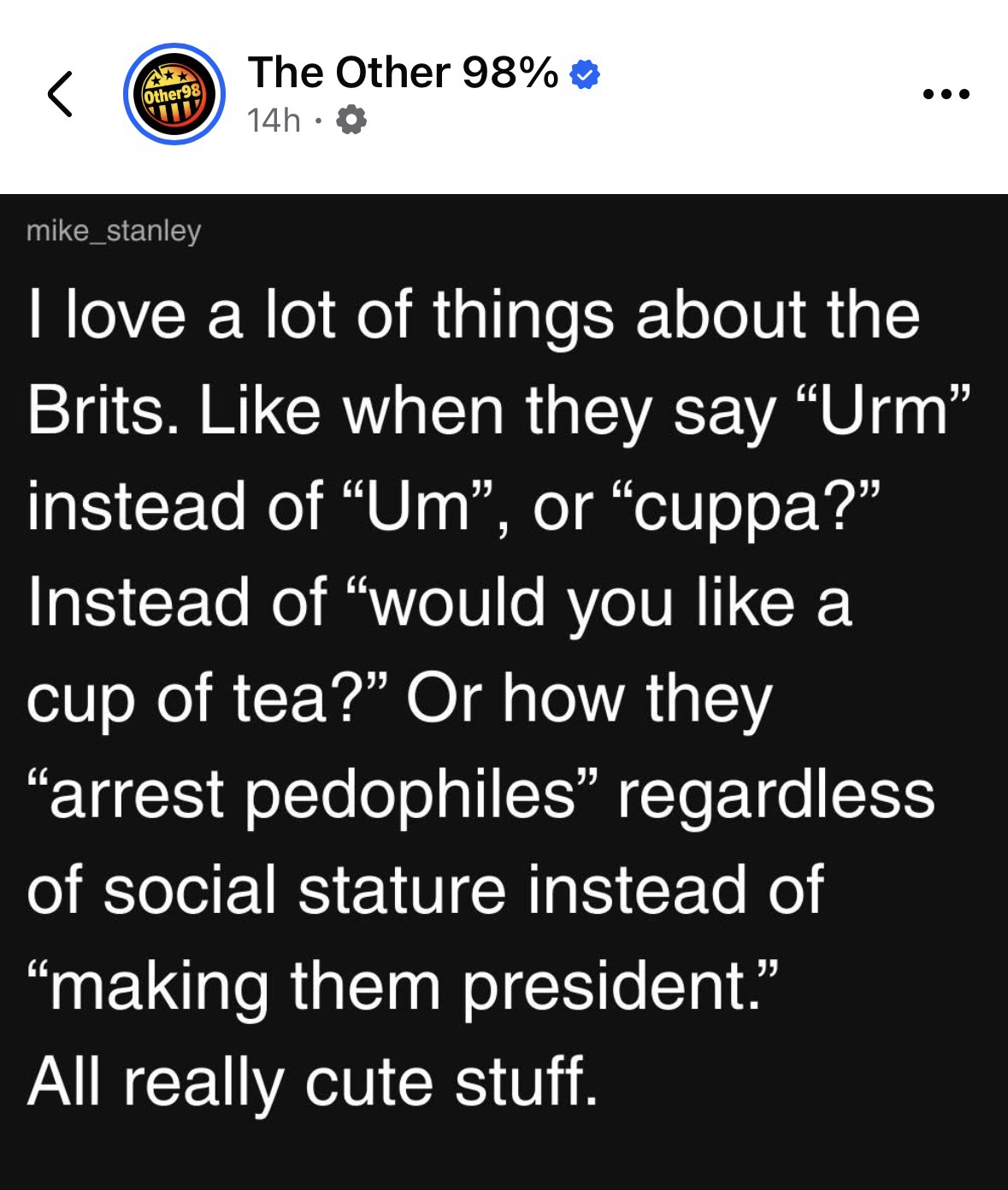Open The Other 98% profile picture
Image resolution: width=1008 pixels, height=1190 pixels.
click(174, 94)
